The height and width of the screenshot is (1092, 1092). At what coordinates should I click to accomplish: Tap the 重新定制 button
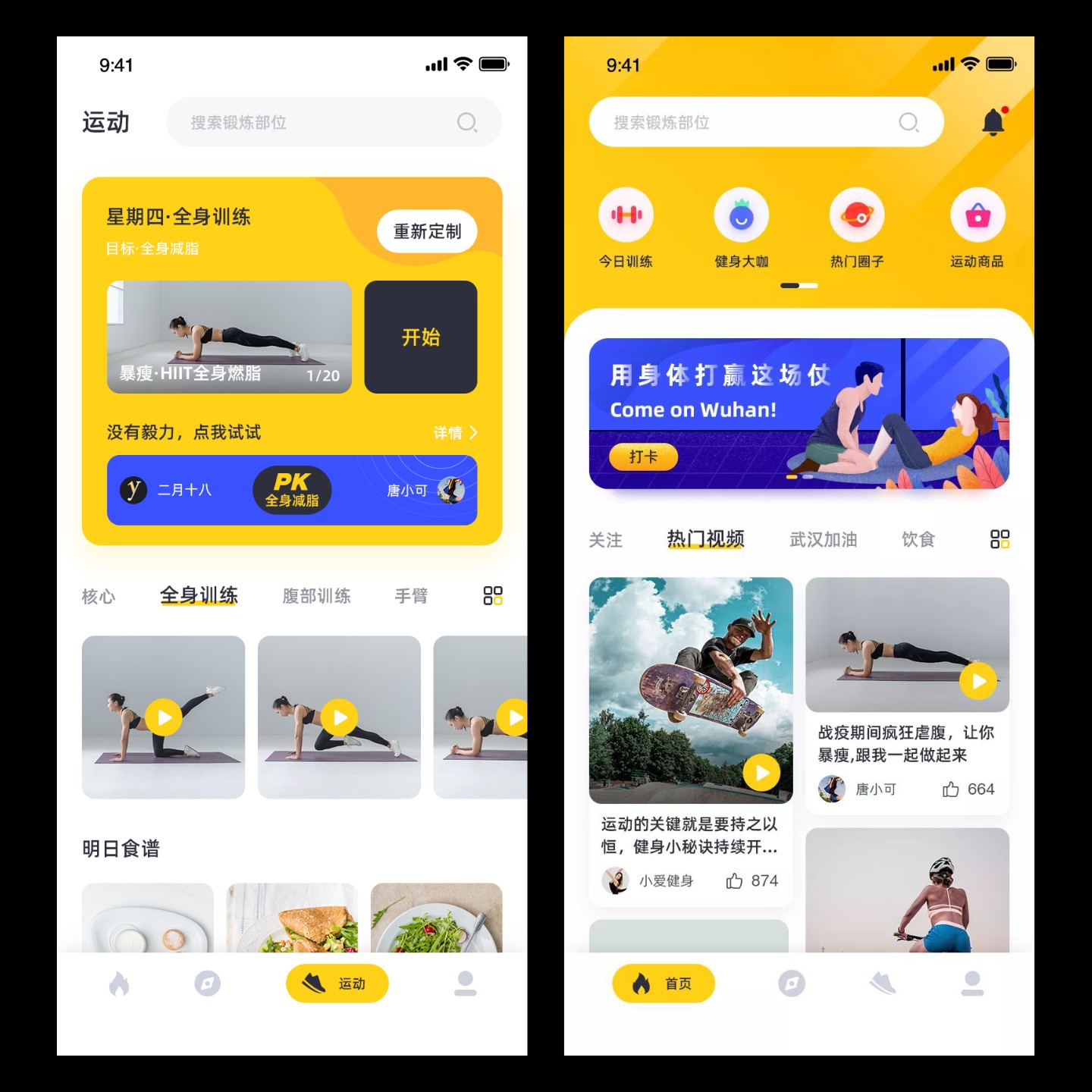tap(427, 231)
